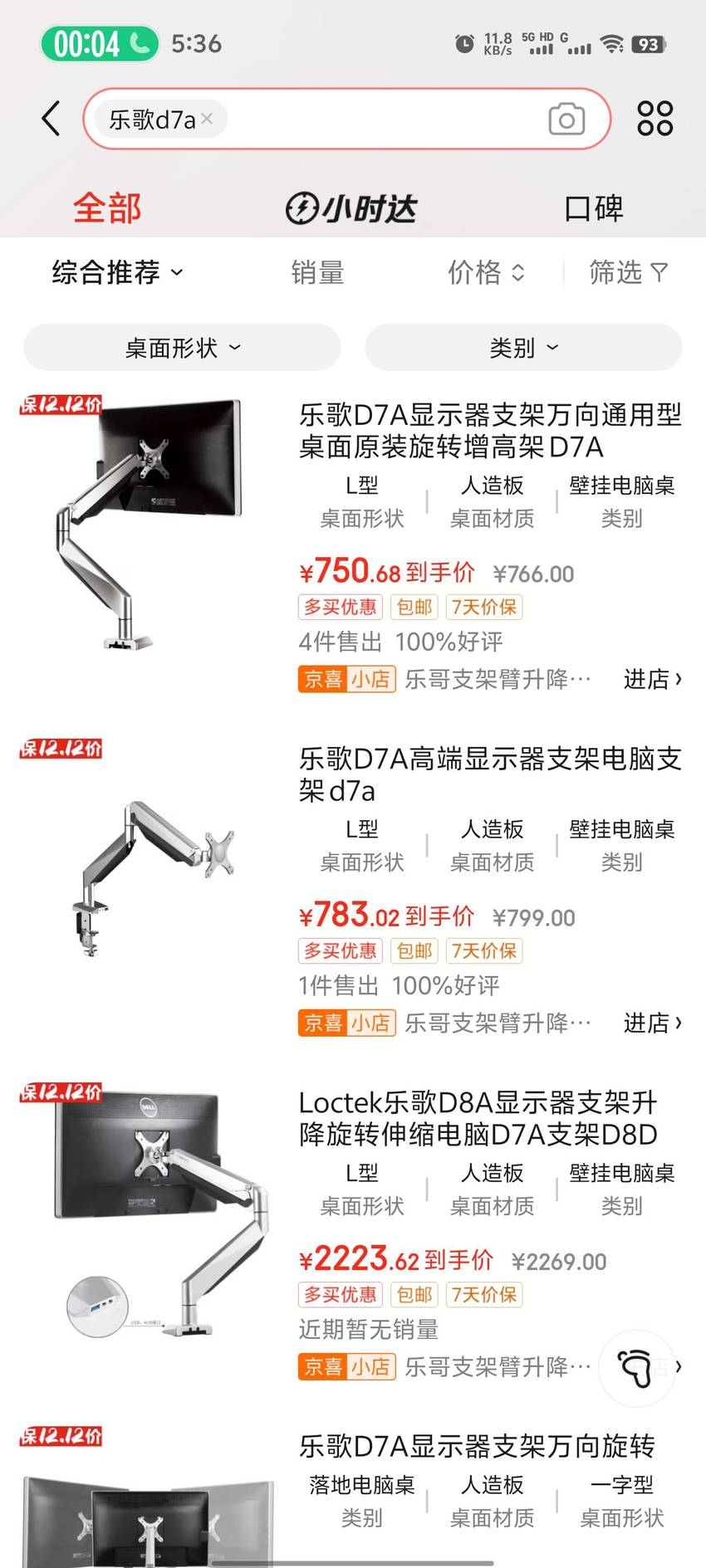
Task: Enter the shop of the ¥783.02 listing
Action: tap(653, 1023)
